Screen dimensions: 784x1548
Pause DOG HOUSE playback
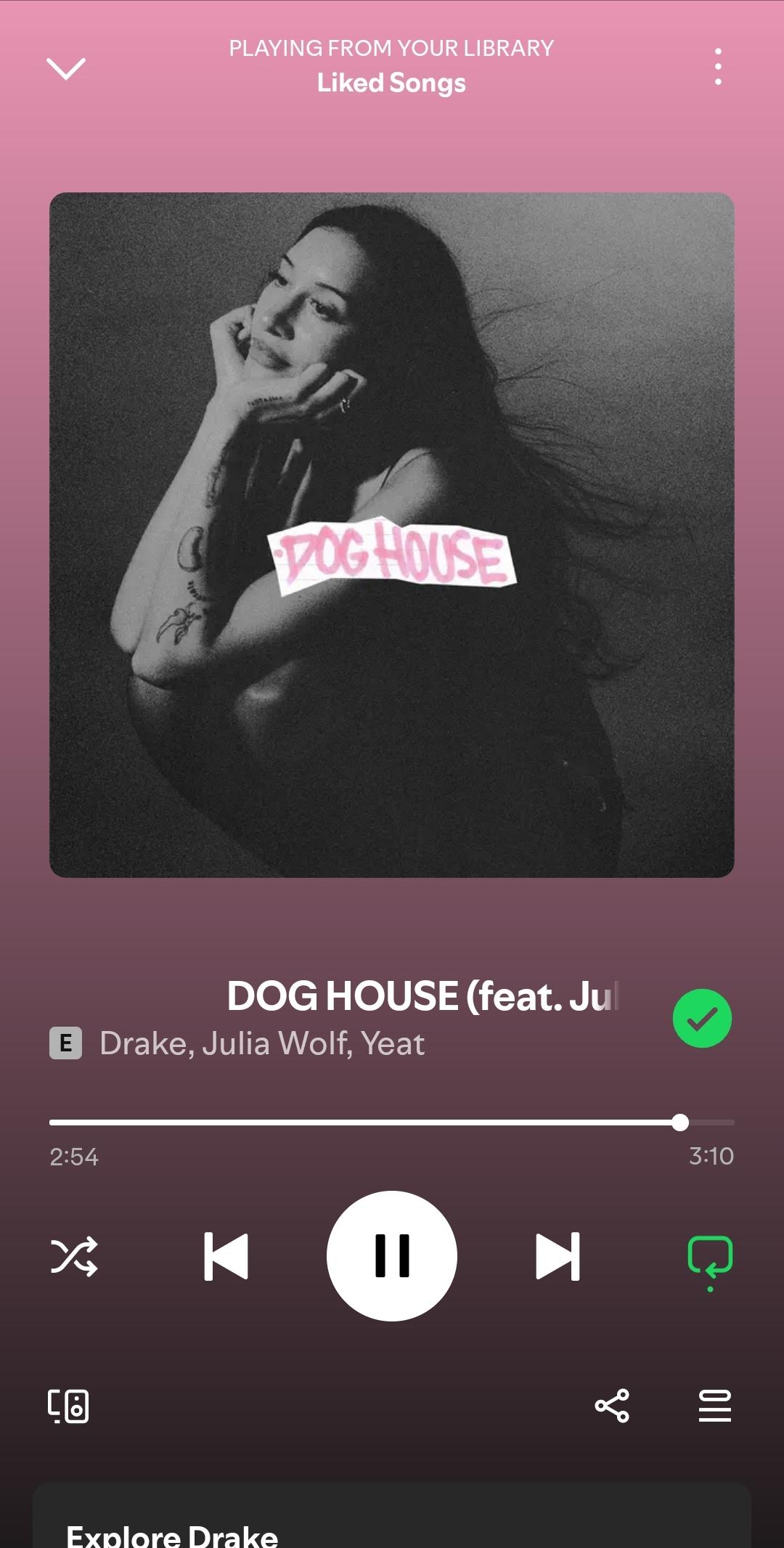[x=392, y=1256]
